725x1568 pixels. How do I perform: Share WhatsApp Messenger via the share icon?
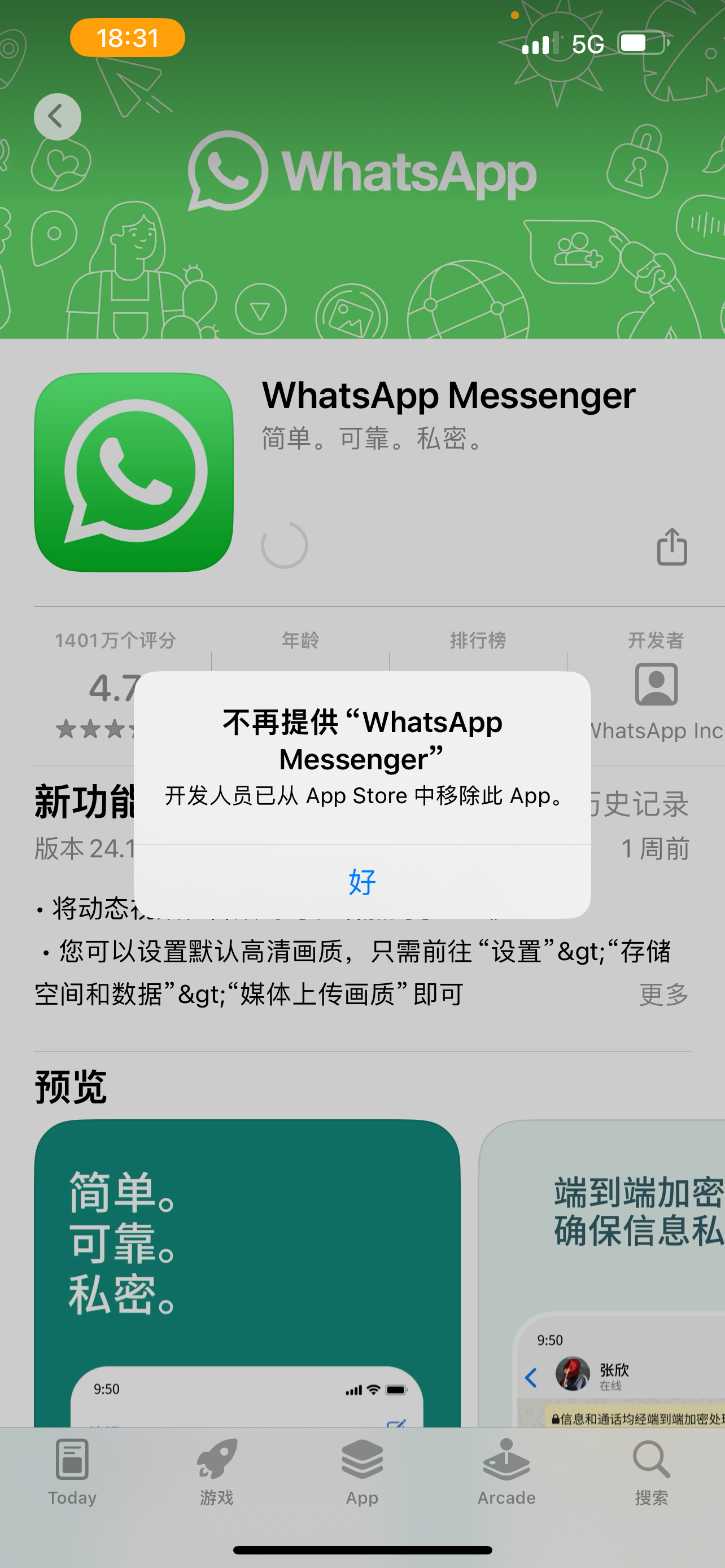pyautogui.click(x=672, y=546)
